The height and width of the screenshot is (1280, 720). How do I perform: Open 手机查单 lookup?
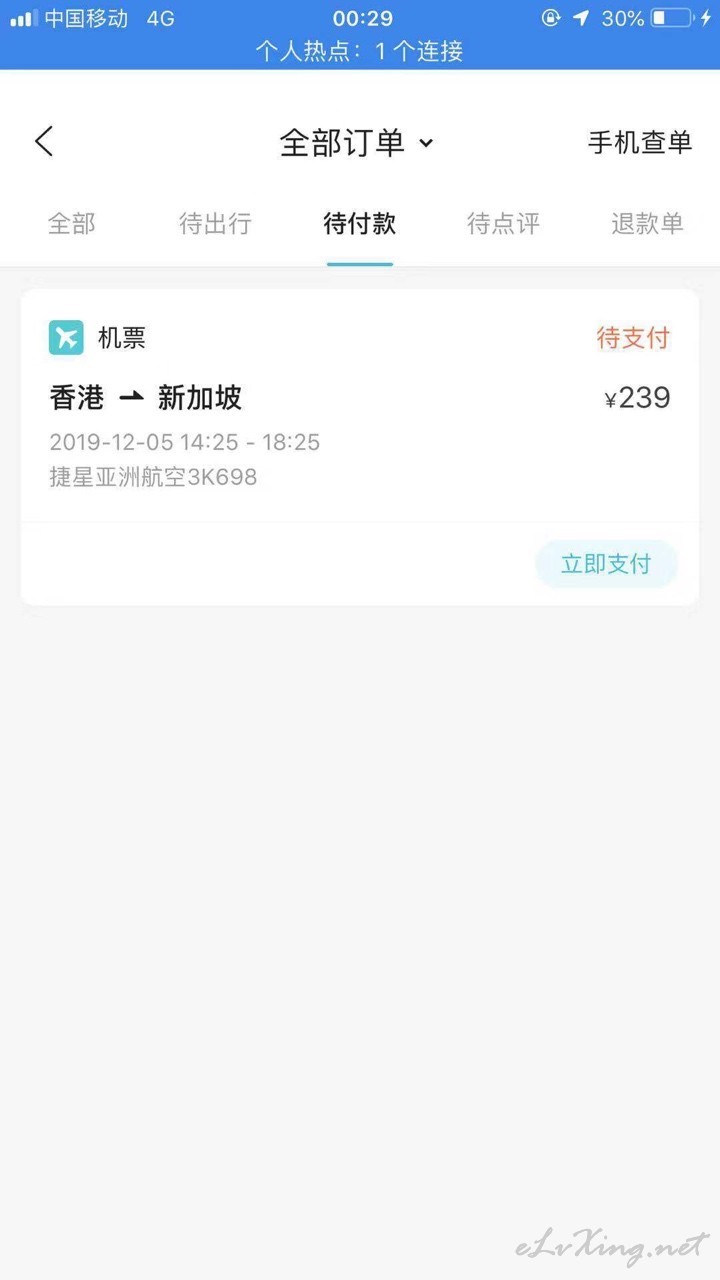click(x=640, y=143)
